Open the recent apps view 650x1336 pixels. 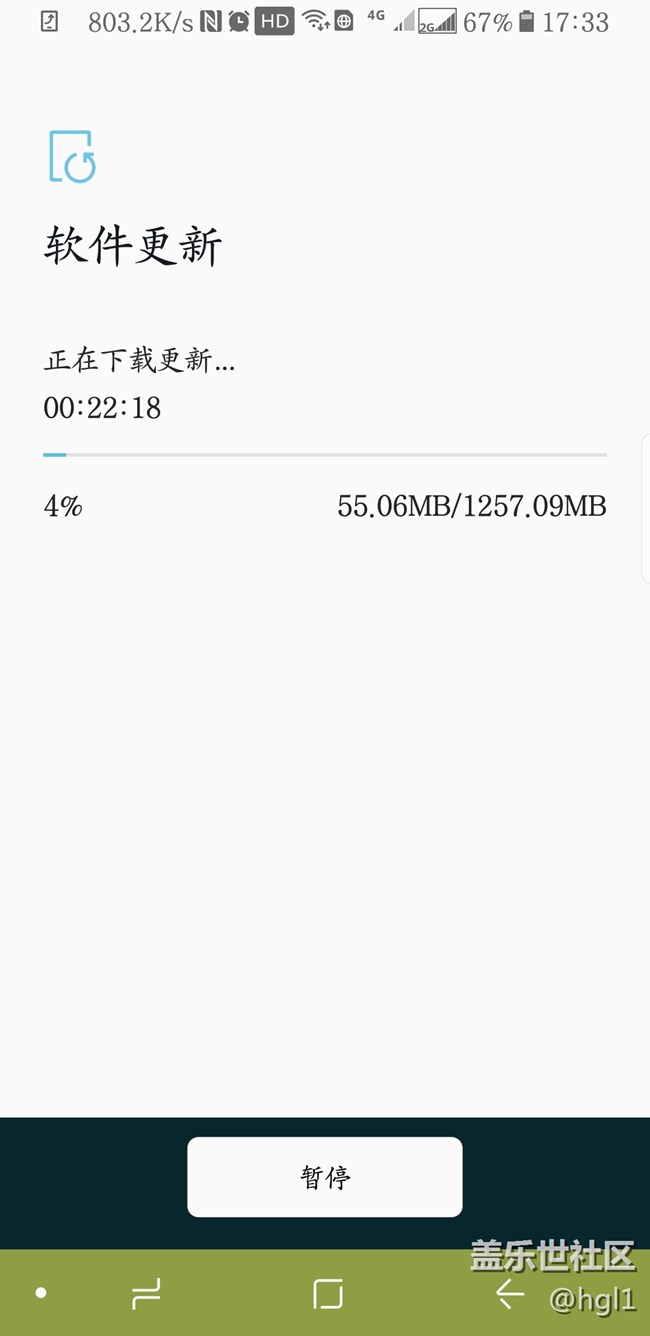coord(146,1295)
